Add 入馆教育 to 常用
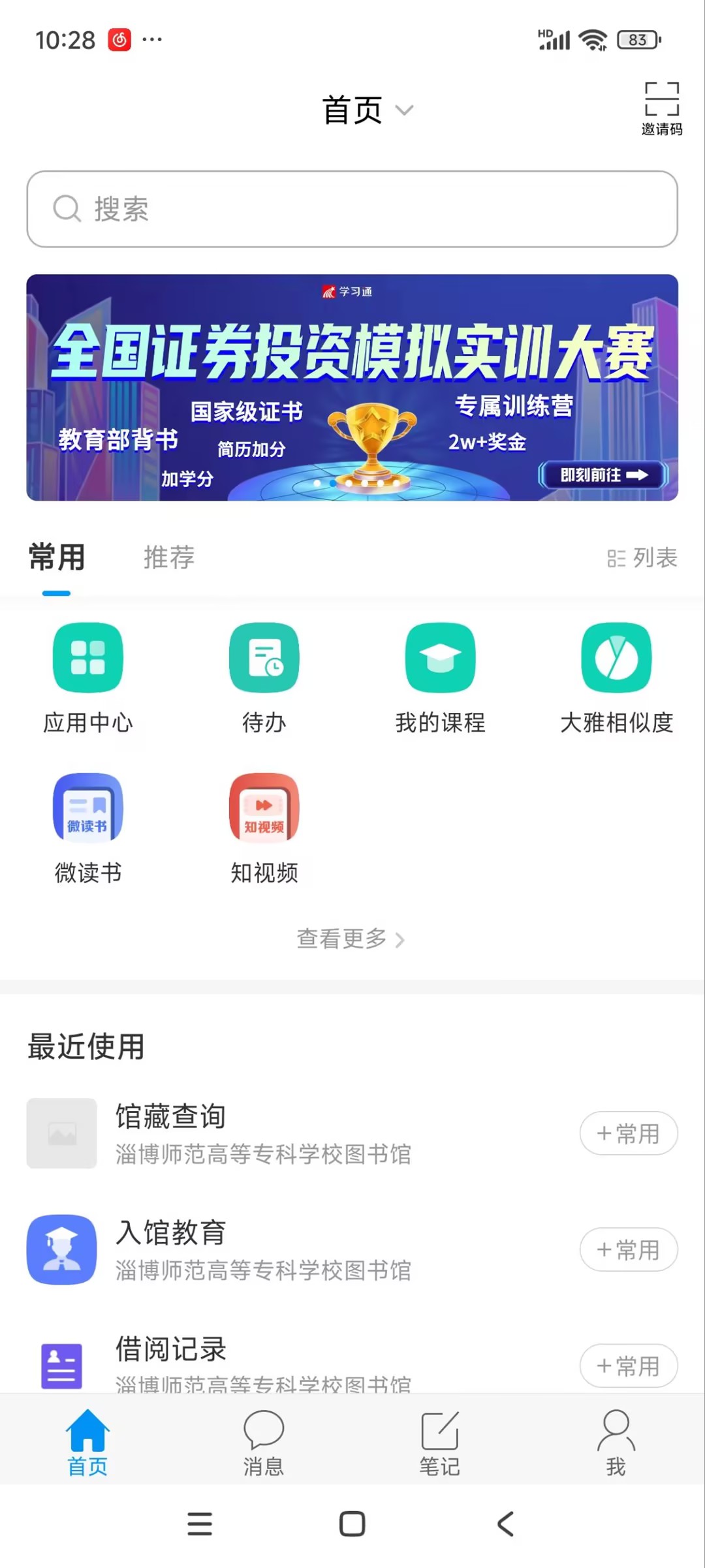Screen dimensions: 705x1568 (x=628, y=1249)
